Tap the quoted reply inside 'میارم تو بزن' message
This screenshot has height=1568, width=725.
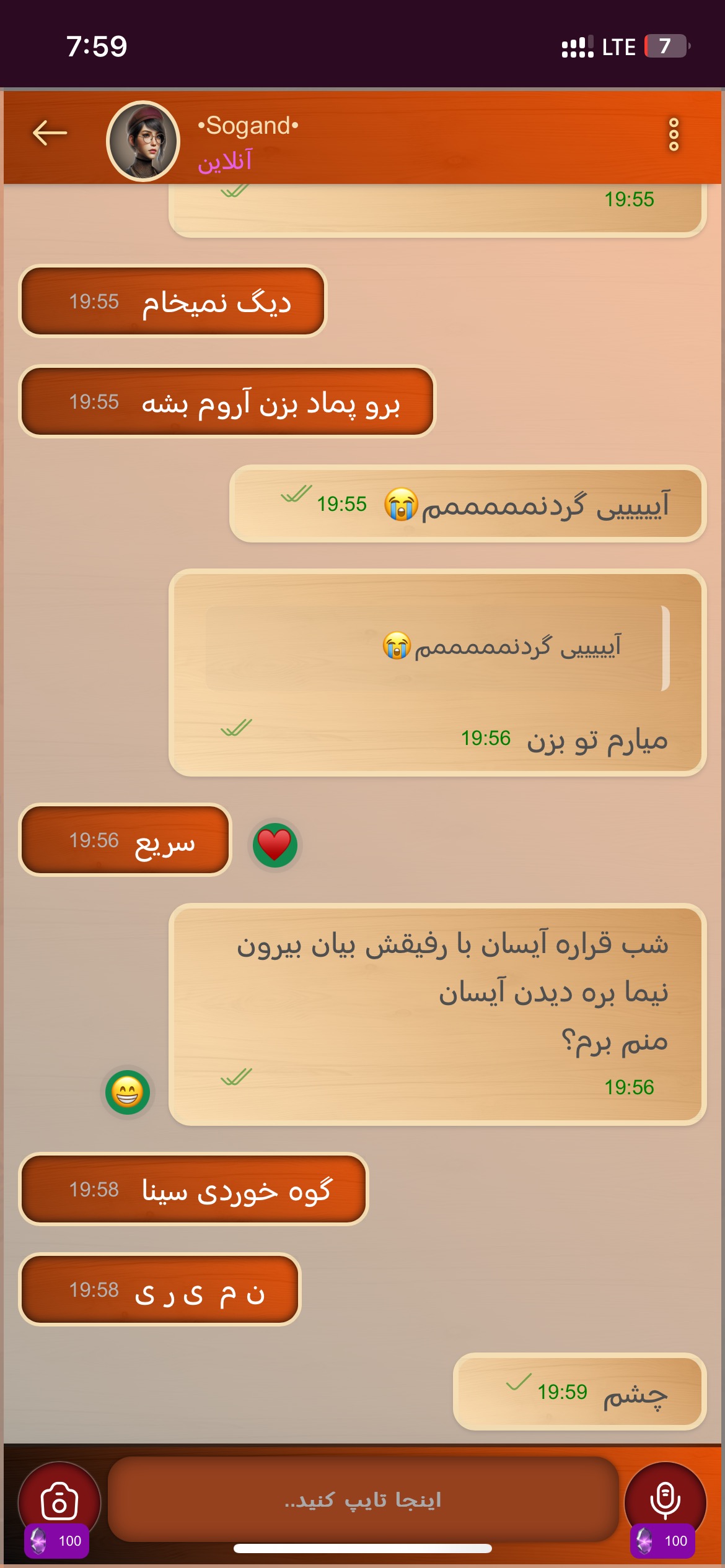(x=437, y=648)
